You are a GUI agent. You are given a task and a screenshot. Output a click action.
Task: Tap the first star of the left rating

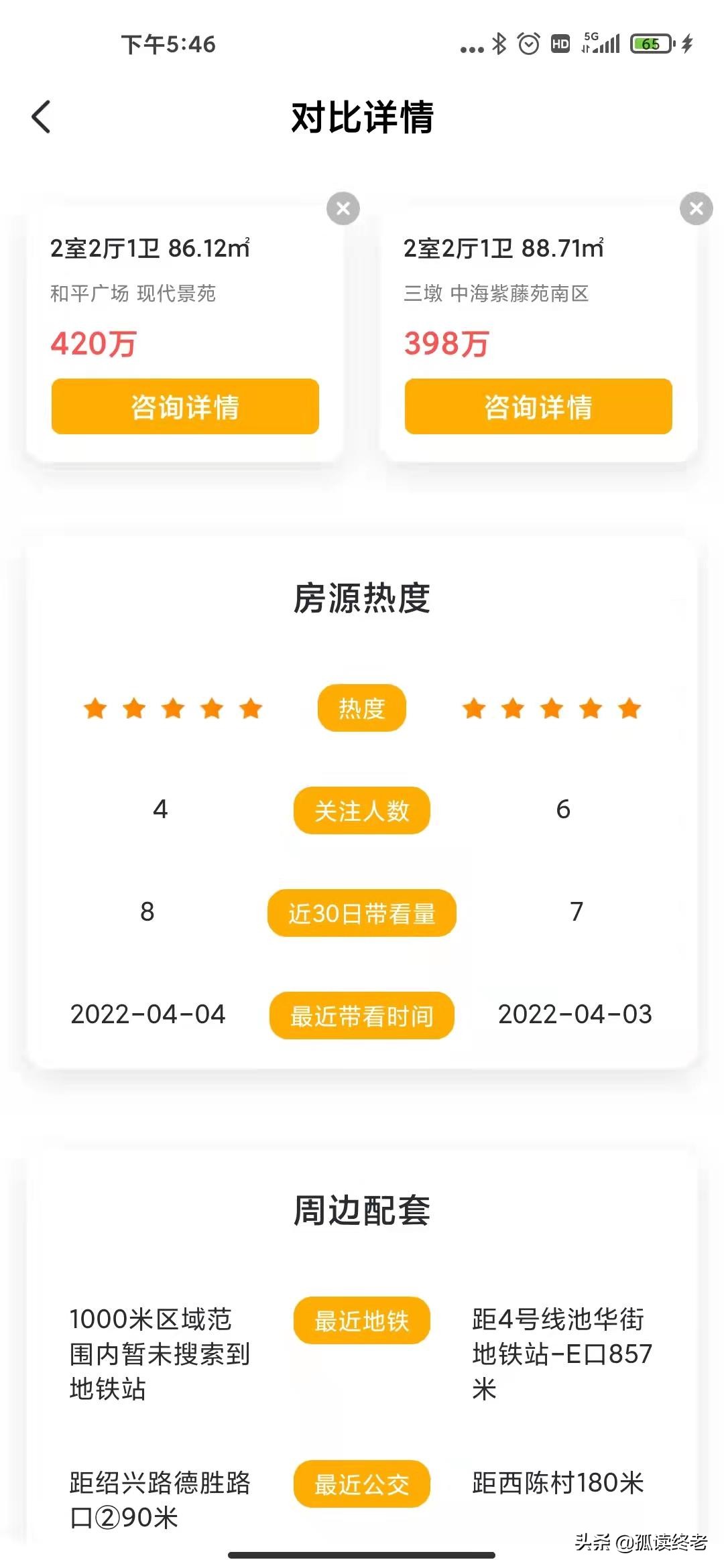coord(95,708)
